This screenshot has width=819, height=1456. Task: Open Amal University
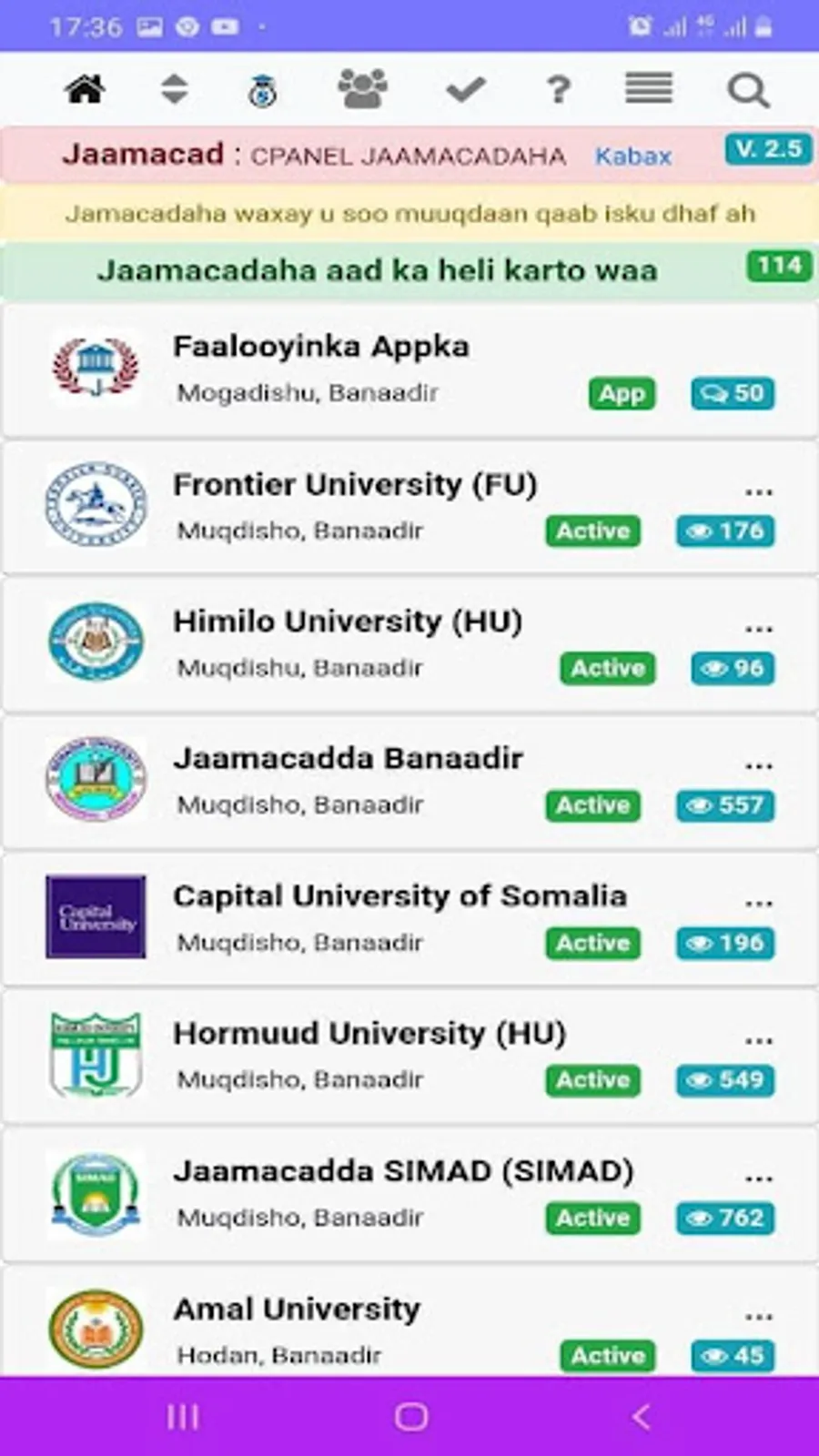[297, 1309]
